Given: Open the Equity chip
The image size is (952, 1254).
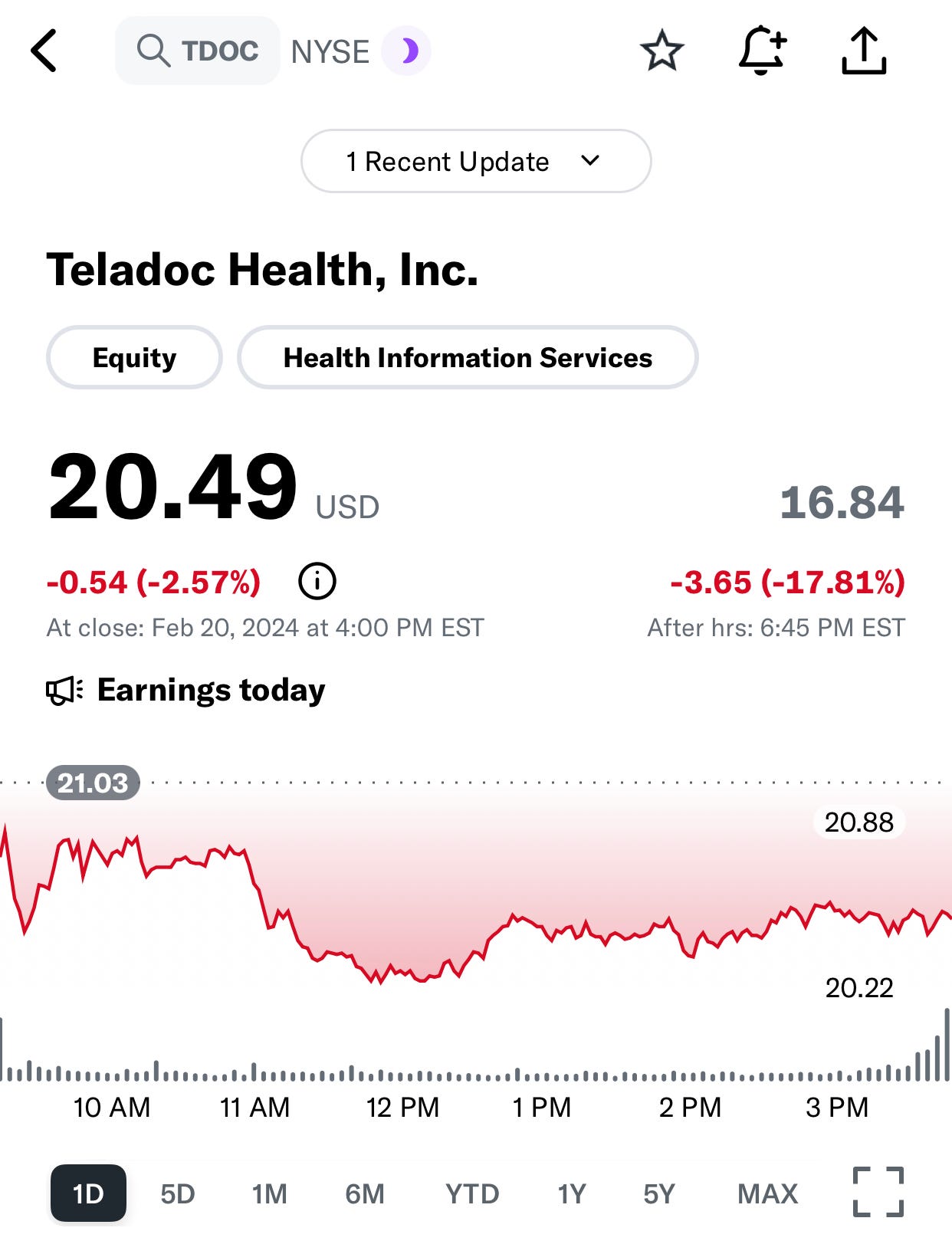Looking at the screenshot, I should [134, 358].
